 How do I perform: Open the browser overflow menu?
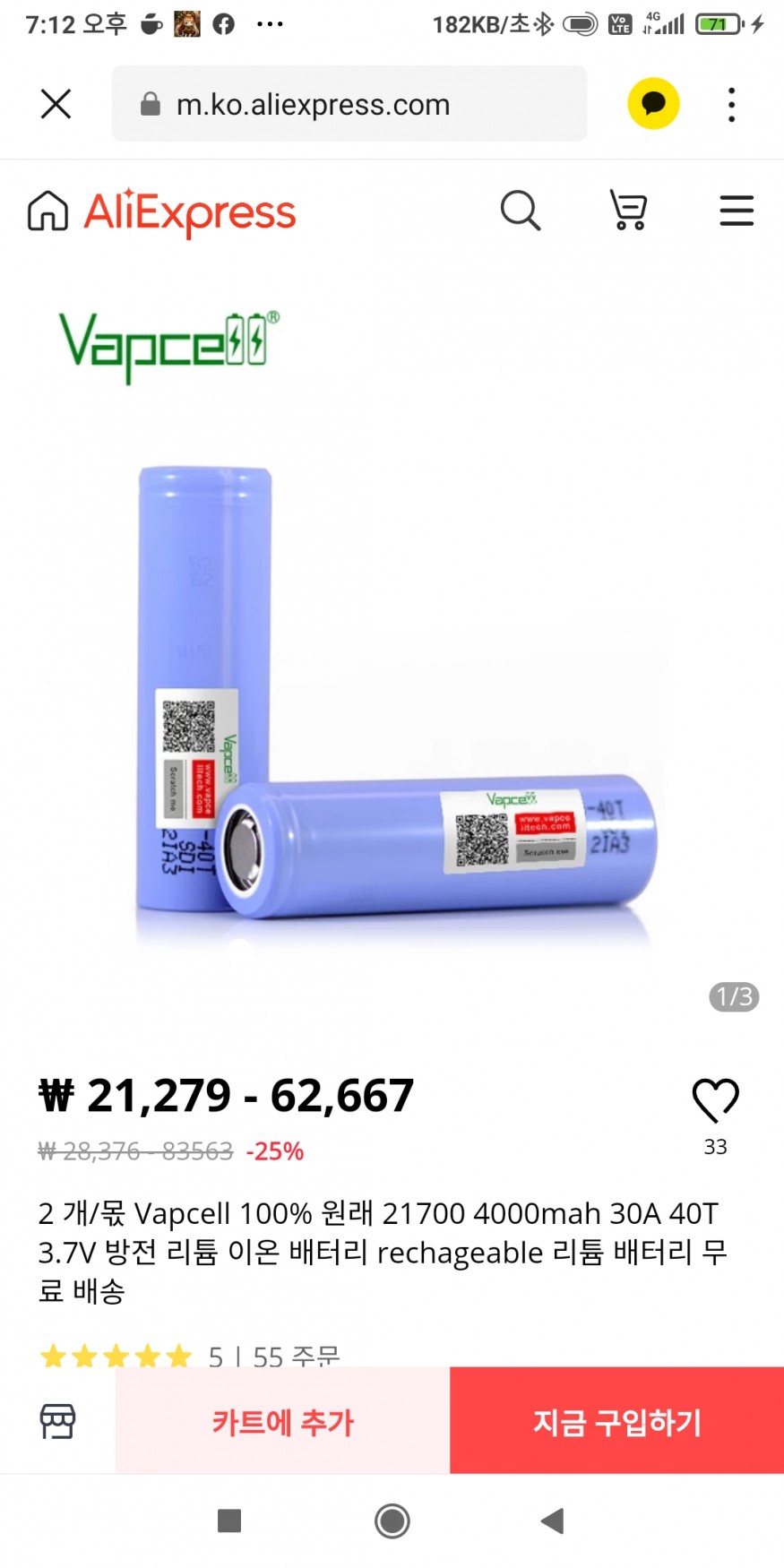coord(731,105)
